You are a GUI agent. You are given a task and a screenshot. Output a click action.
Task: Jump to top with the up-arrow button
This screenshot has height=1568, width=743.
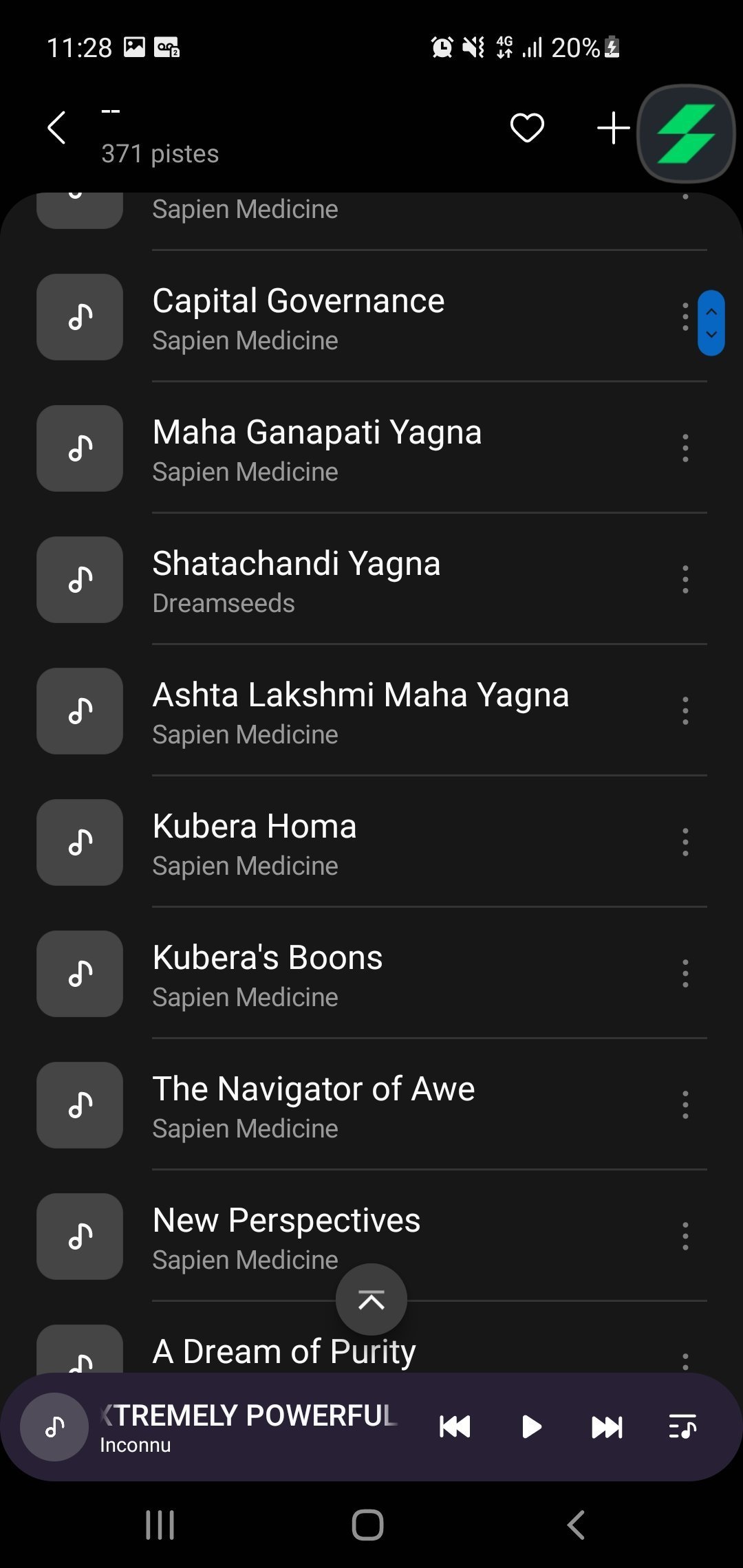(371, 1300)
